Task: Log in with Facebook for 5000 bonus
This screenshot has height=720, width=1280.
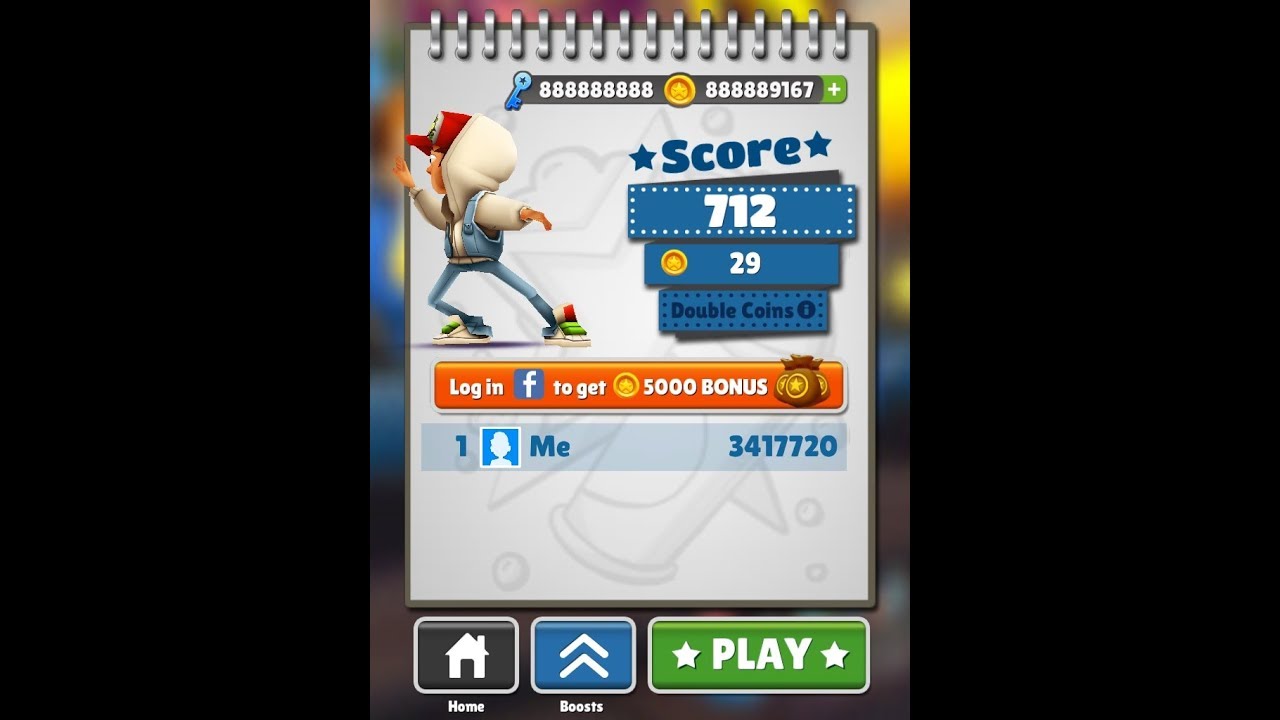Action: pyautogui.click(x=639, y=386)
